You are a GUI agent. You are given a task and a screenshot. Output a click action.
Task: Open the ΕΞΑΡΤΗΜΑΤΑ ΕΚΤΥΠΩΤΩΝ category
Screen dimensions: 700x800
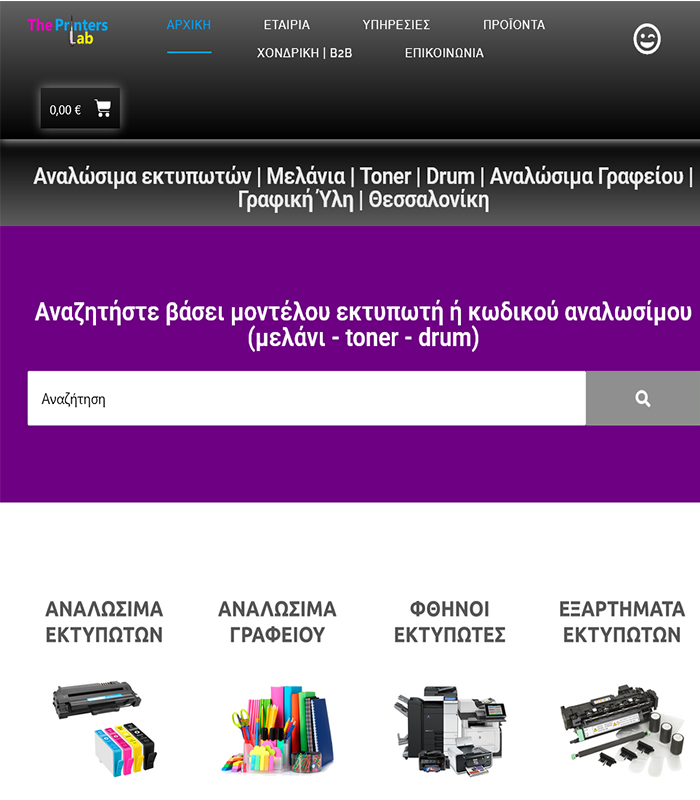point(622,621)
